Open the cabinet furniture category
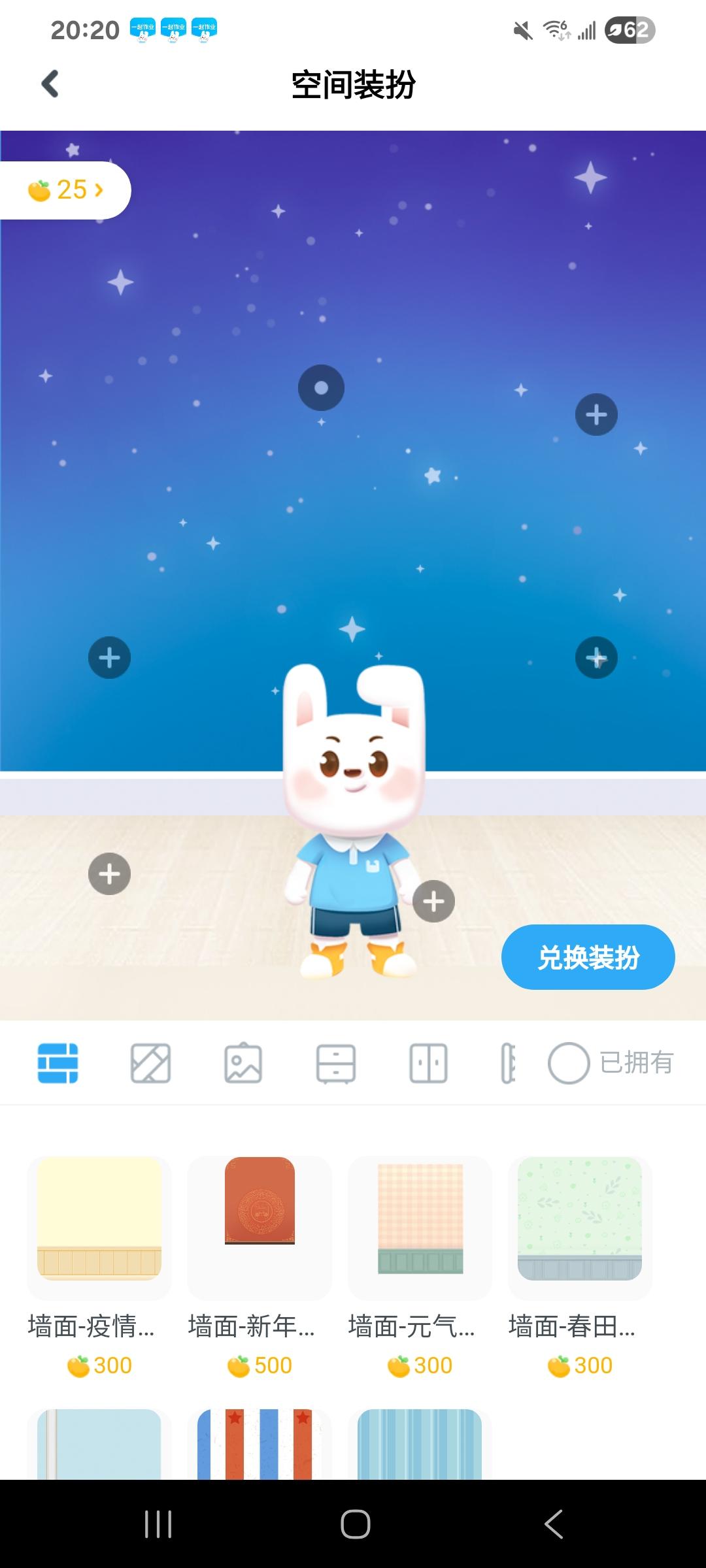This screenshot has height=1568, width=706. coord(334,1063)
